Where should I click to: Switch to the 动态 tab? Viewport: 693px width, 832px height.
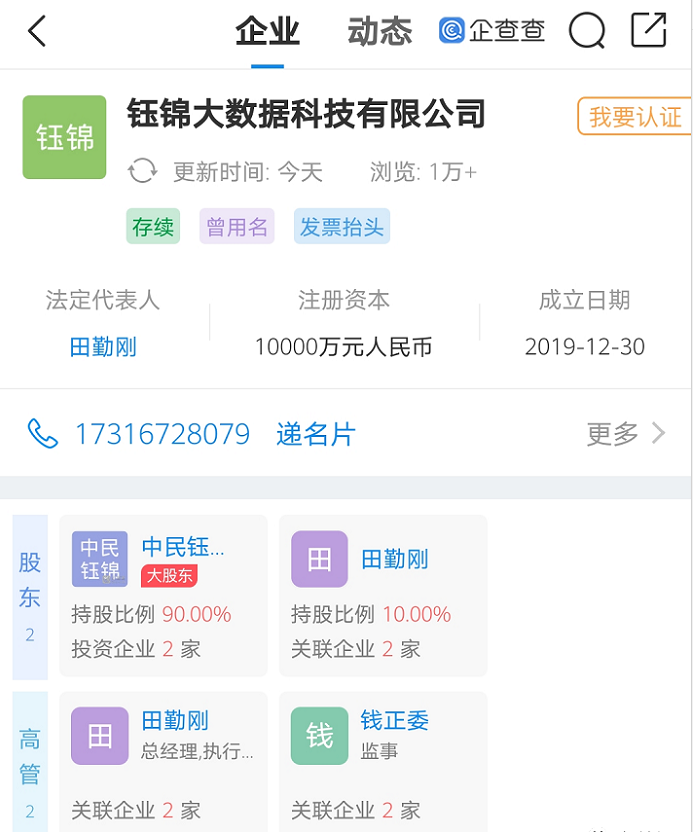pos(379,32)
